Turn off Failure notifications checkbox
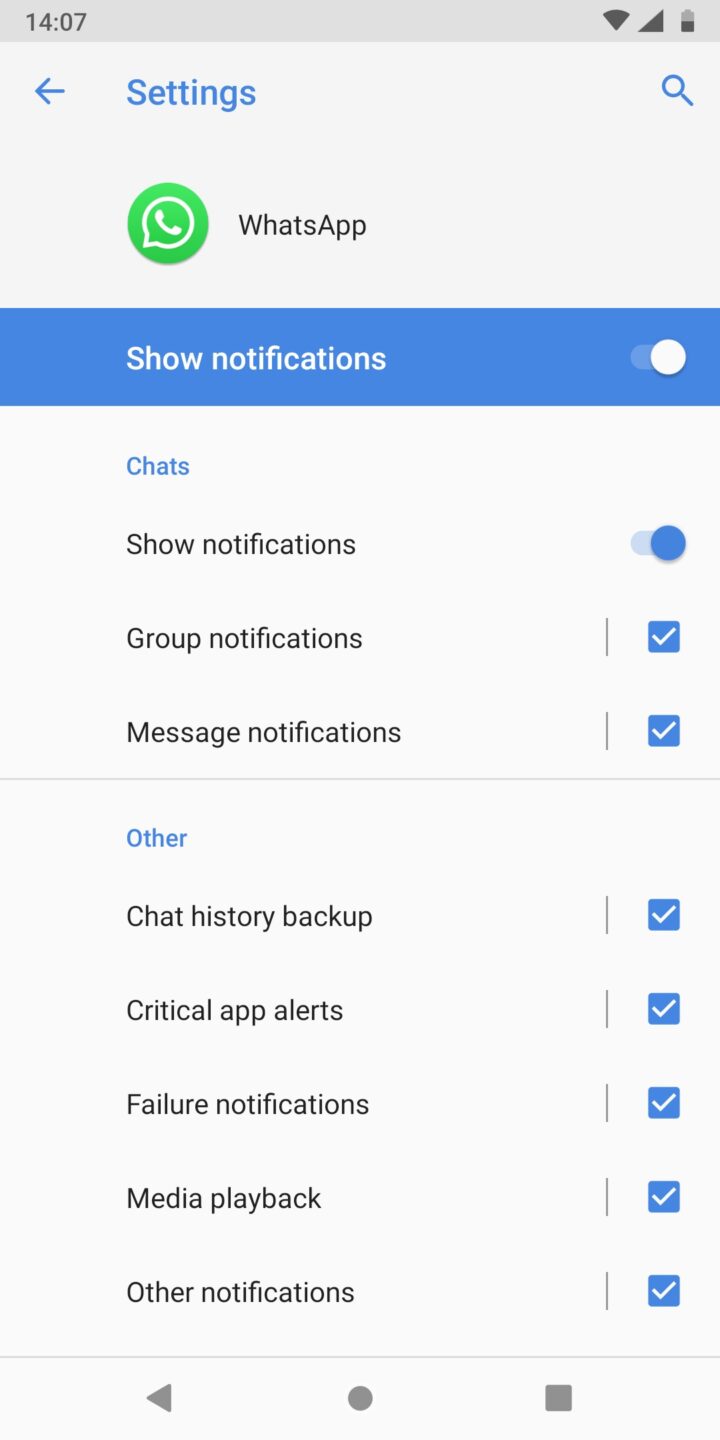The height and width of the screenshot is (1440, 720). point(663,1102)
